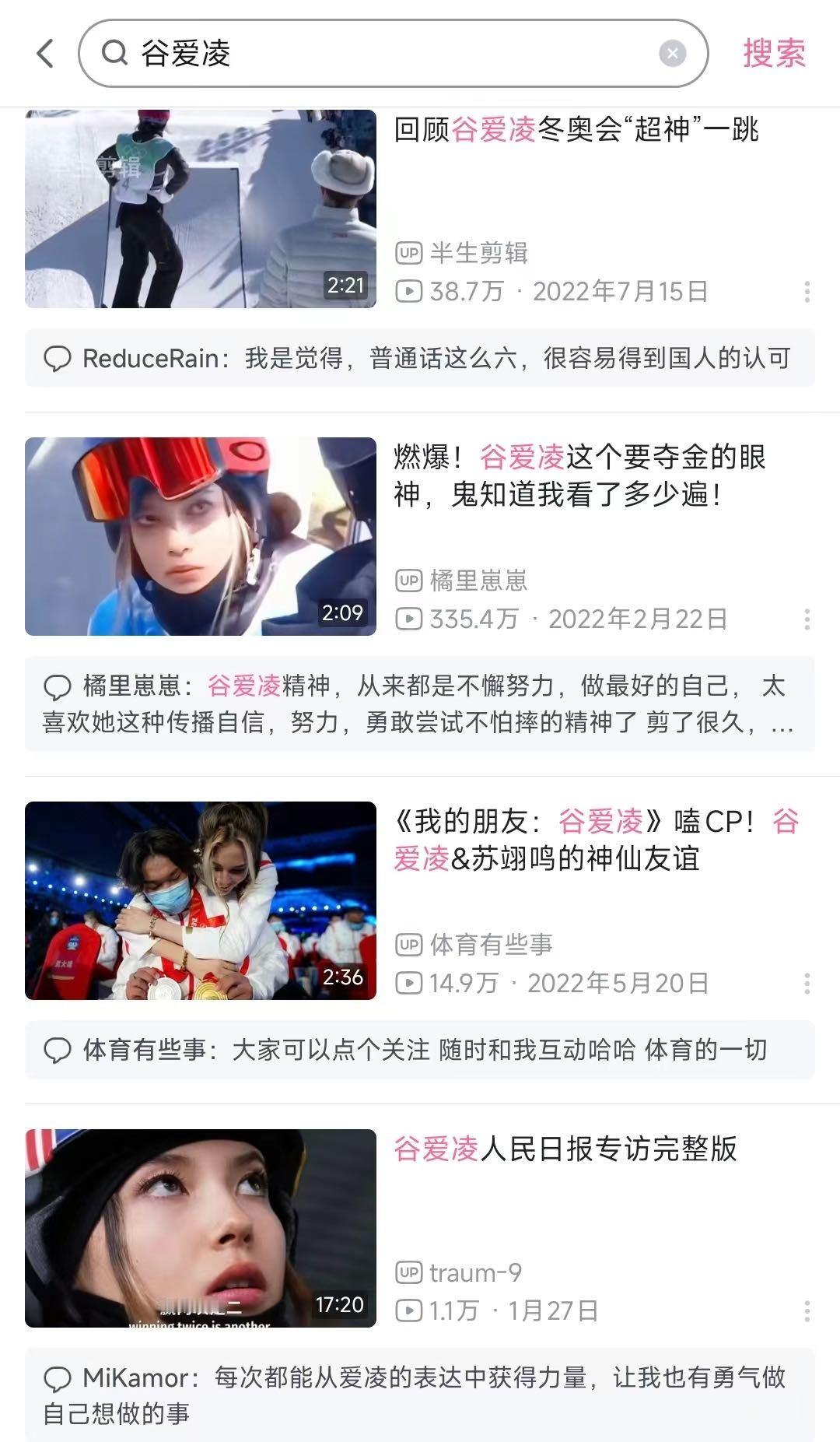Tap the 搜索 button

point(775,53)
